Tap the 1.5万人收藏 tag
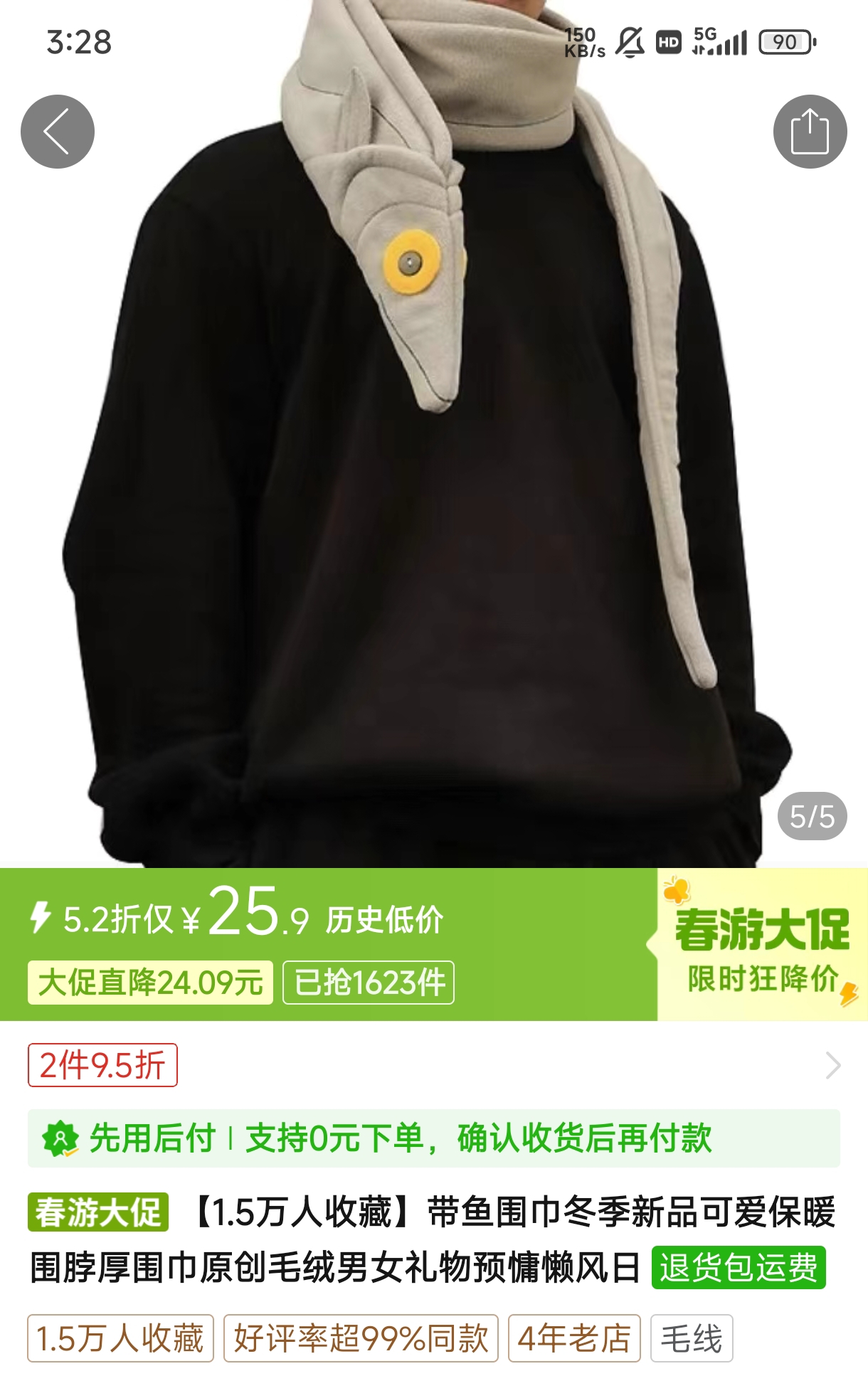The height and width of the screenshot is (1376, 868). pos(120,1338)
